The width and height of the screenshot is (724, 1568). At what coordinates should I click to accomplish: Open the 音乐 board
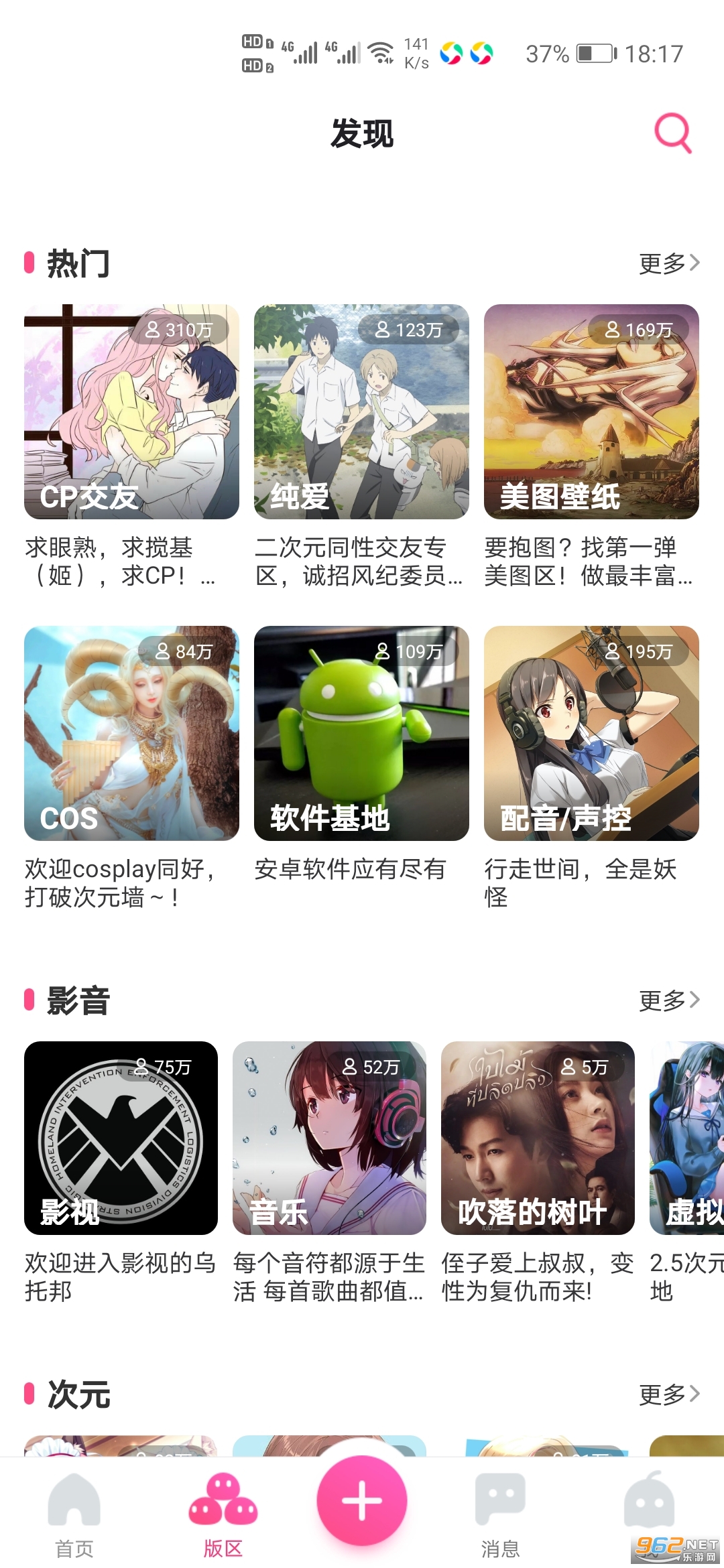(x=329, y=1138)
